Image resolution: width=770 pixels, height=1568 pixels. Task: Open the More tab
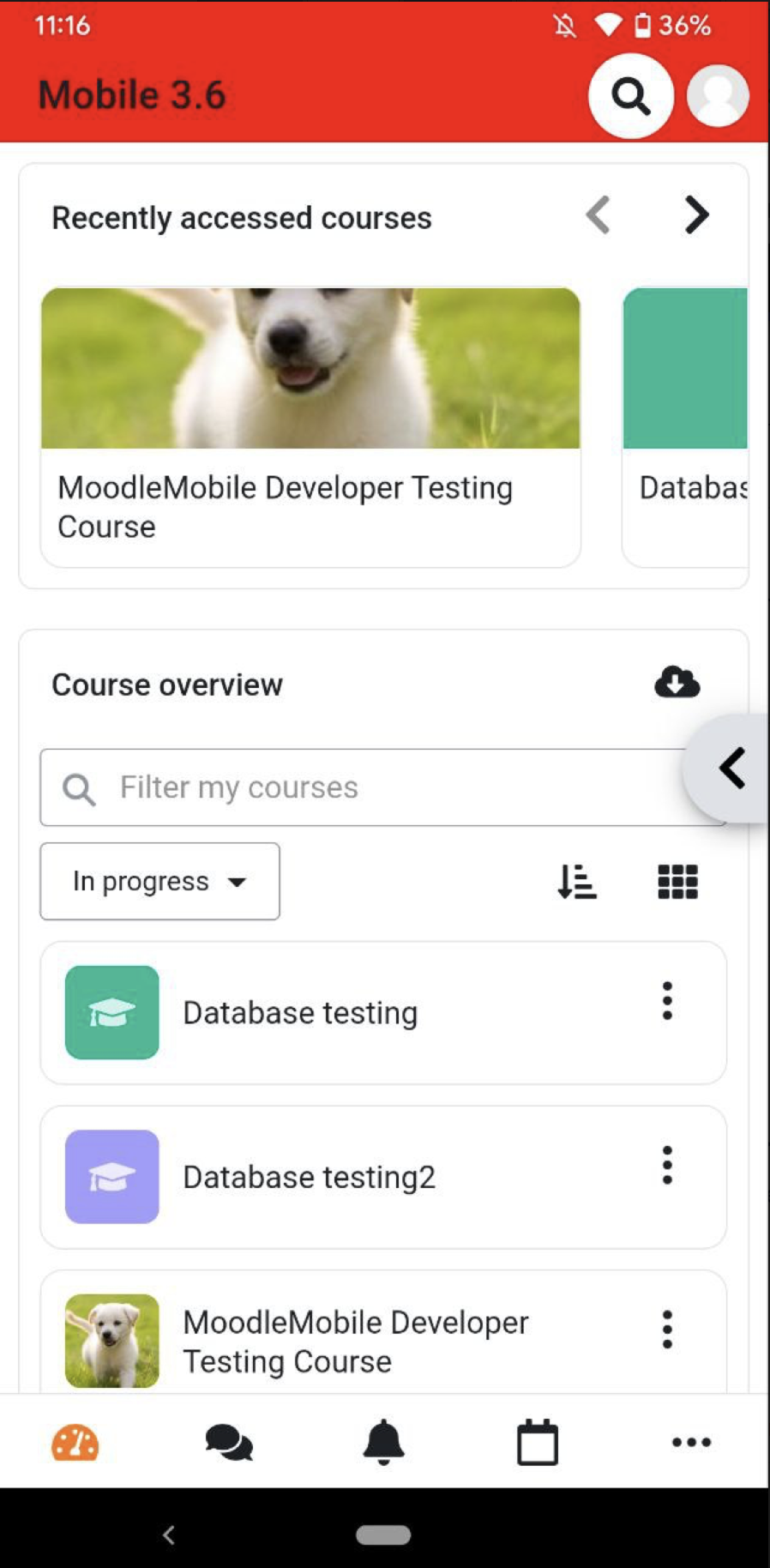692,1442
